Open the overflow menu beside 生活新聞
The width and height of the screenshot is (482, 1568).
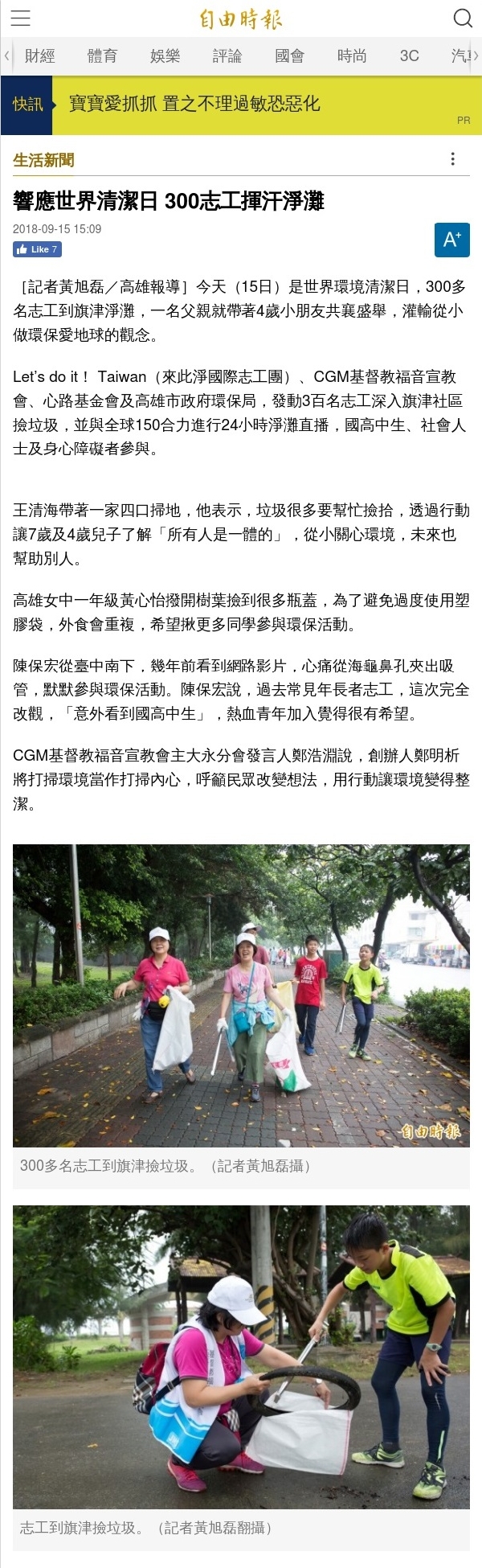click(453, 159)
